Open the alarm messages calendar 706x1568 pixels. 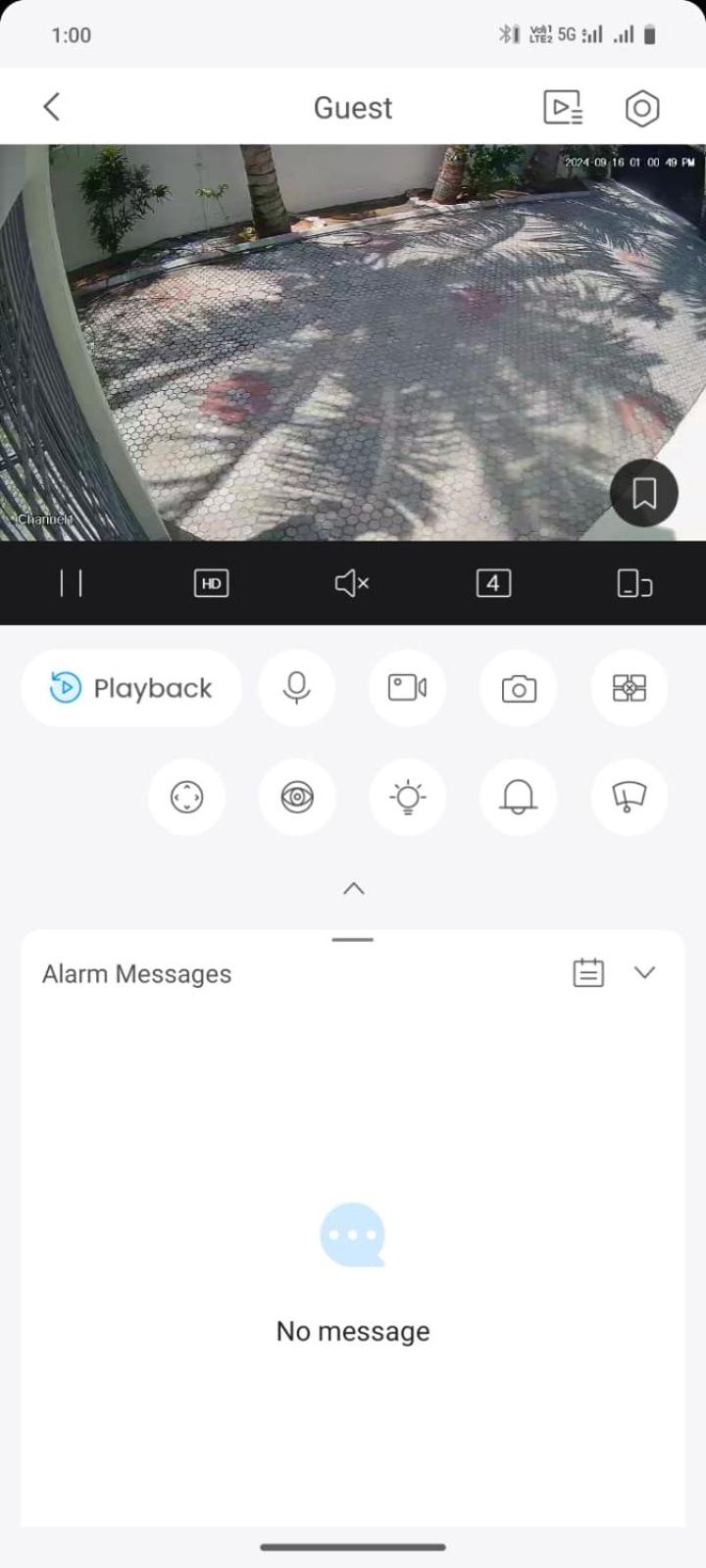588,972
